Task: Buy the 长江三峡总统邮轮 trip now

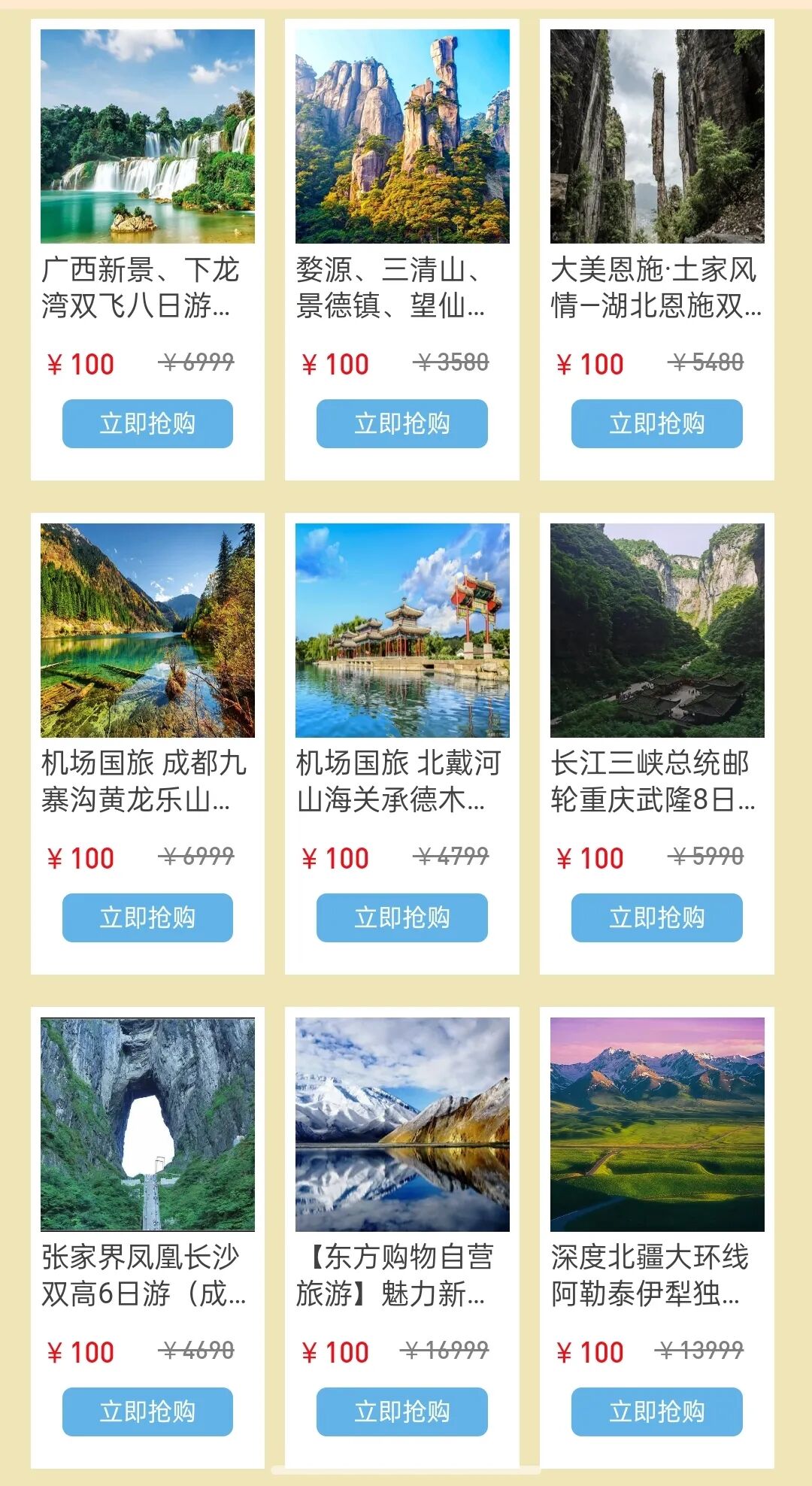Action: (x=657, y=917)
